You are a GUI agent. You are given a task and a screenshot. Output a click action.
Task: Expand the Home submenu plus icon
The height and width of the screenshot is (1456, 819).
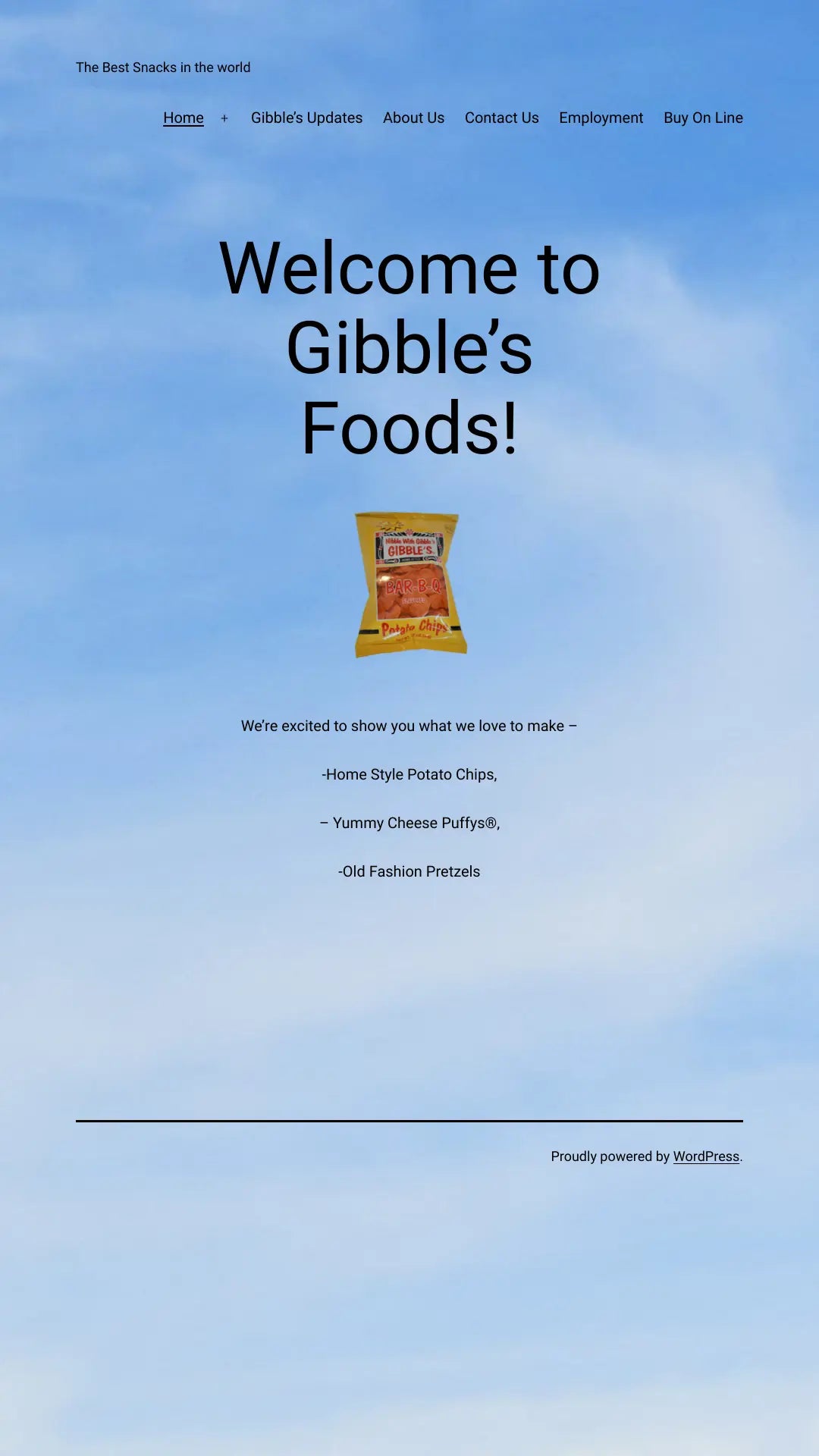[x=224, y=118]
